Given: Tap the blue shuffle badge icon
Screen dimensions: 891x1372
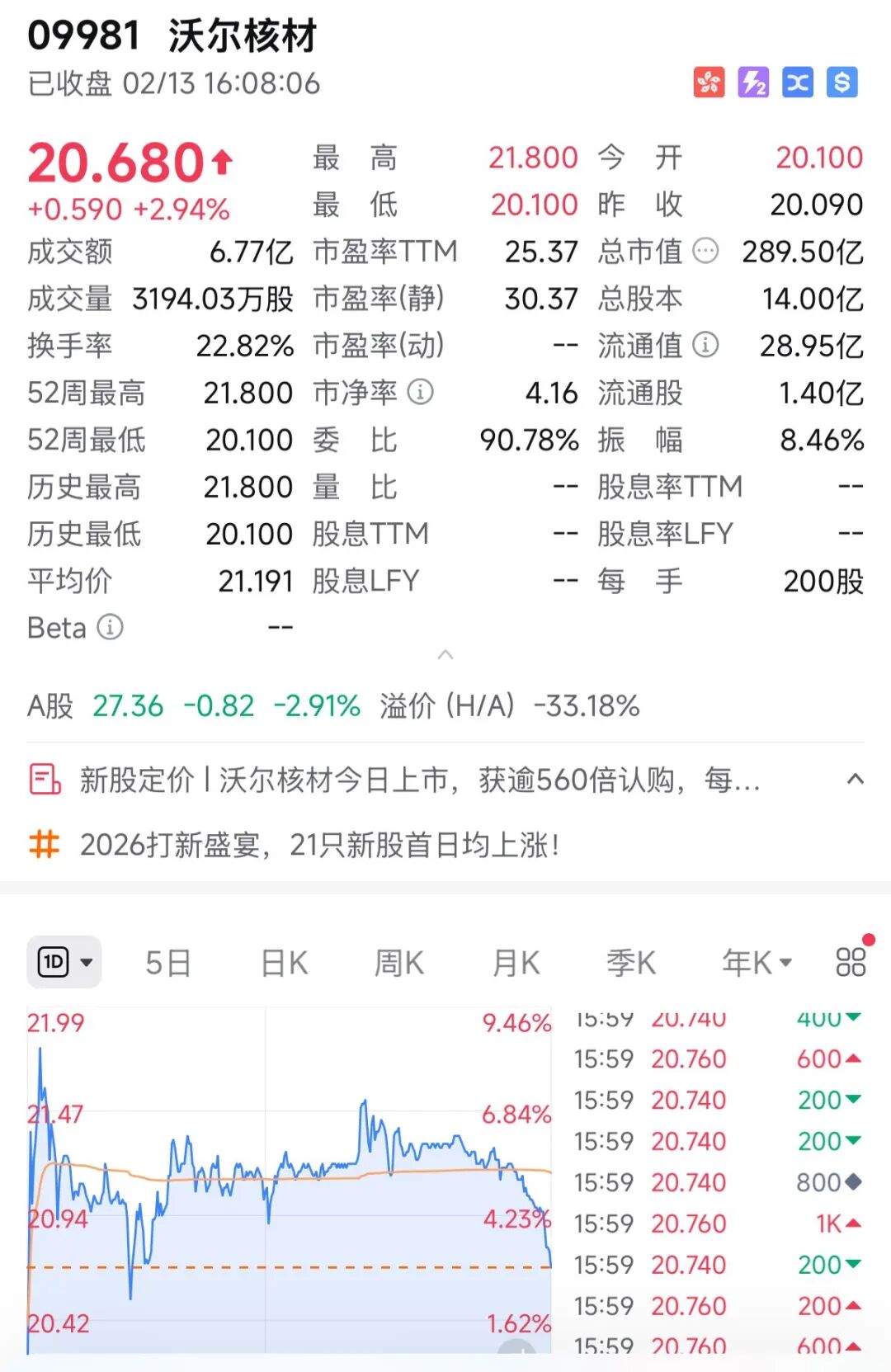Looking at the screenshot, I should point(797,83).
